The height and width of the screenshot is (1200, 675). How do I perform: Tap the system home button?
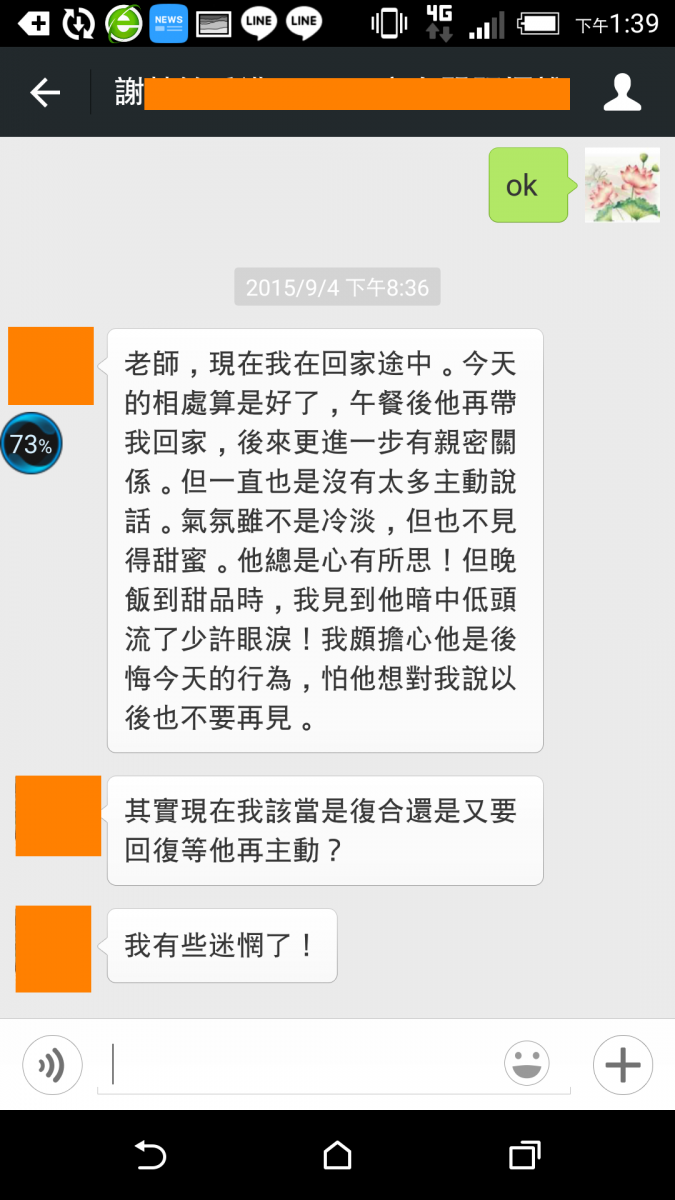(337, 1156)
